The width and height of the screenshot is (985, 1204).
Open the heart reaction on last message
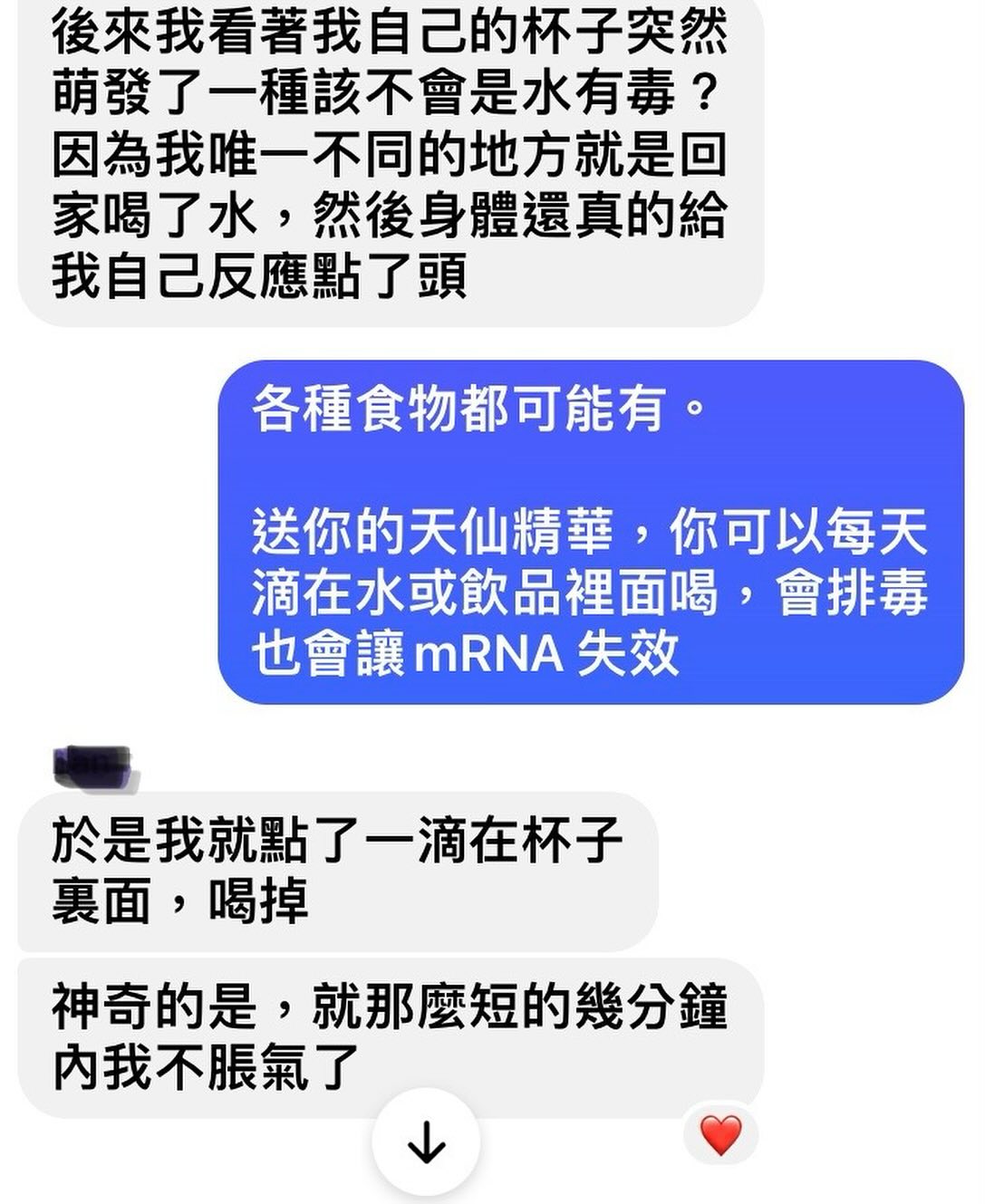coord(720,1135)
